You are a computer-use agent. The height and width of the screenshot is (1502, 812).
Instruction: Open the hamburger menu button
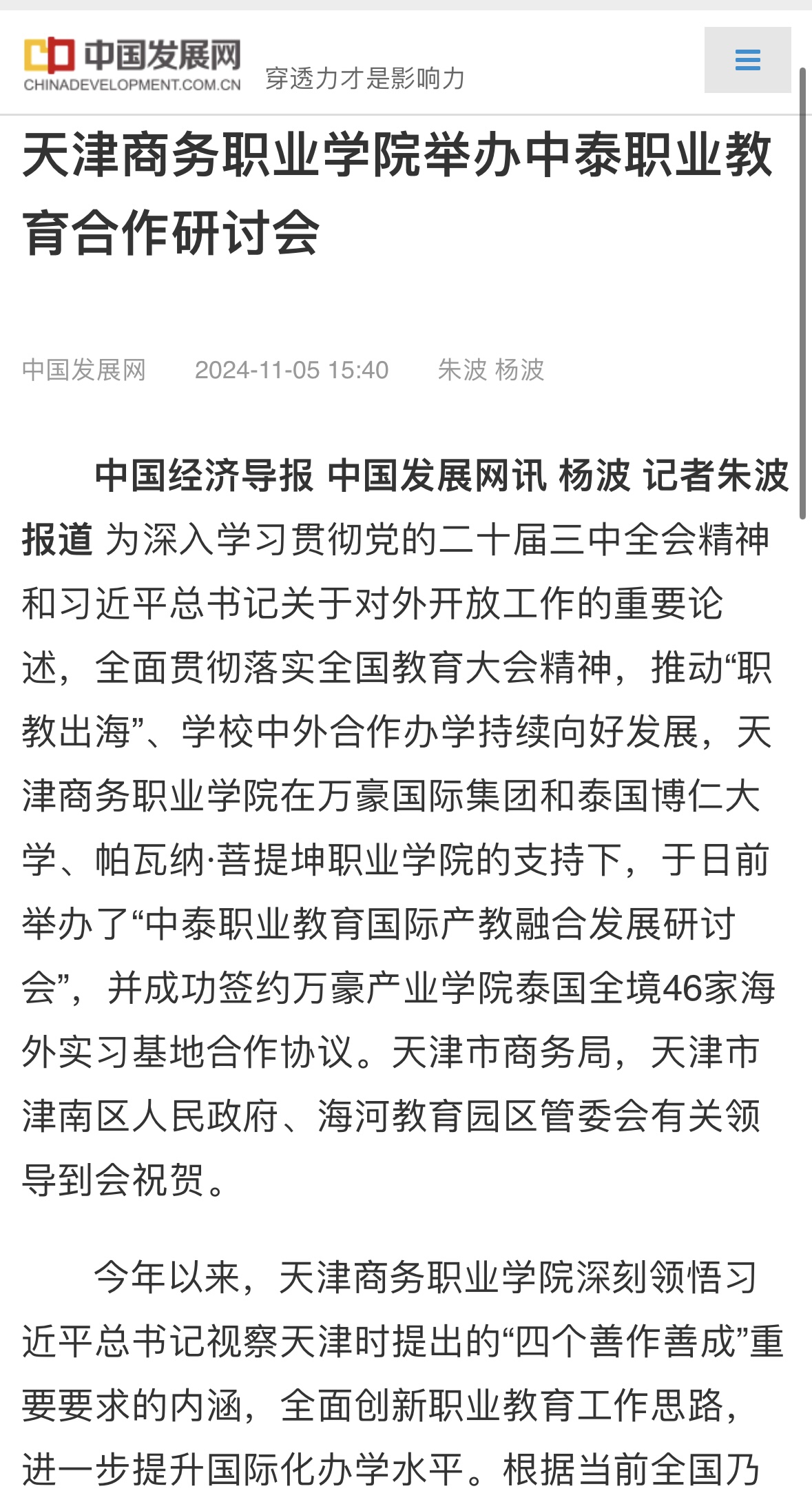[747, 60]
